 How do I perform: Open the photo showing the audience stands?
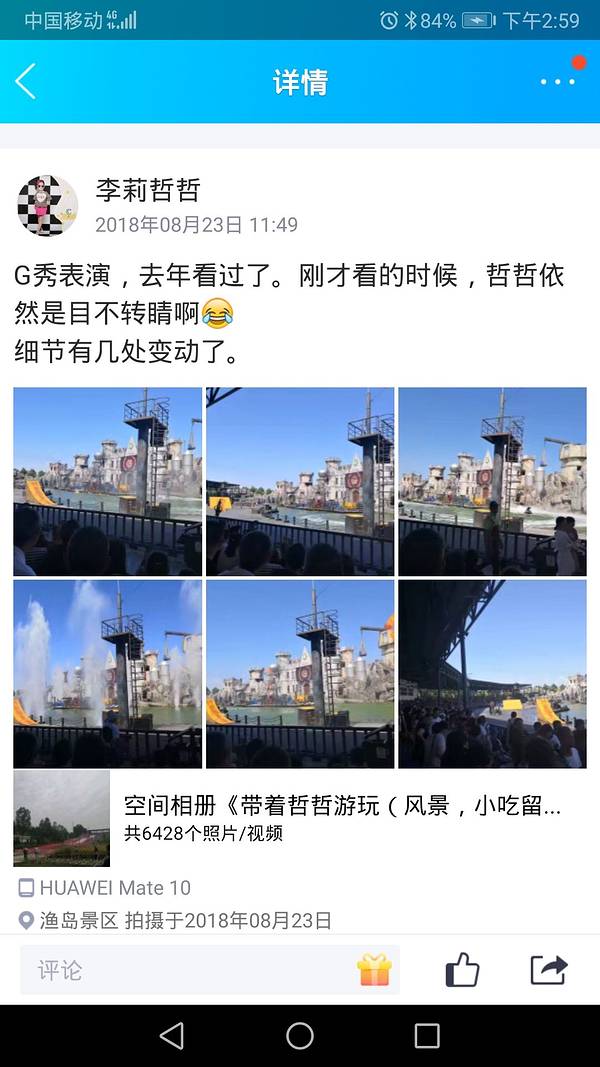[492, 673]
